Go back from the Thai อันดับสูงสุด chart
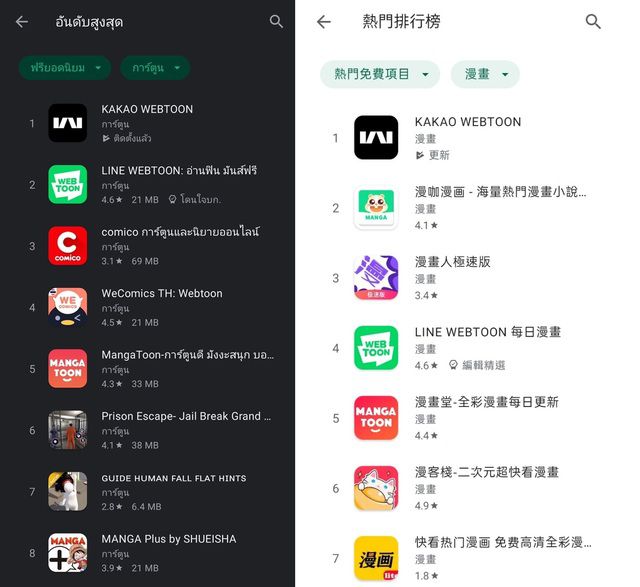The height and width of the screenshot is (587, 640). pyautogui.click(x=22, y=22)
